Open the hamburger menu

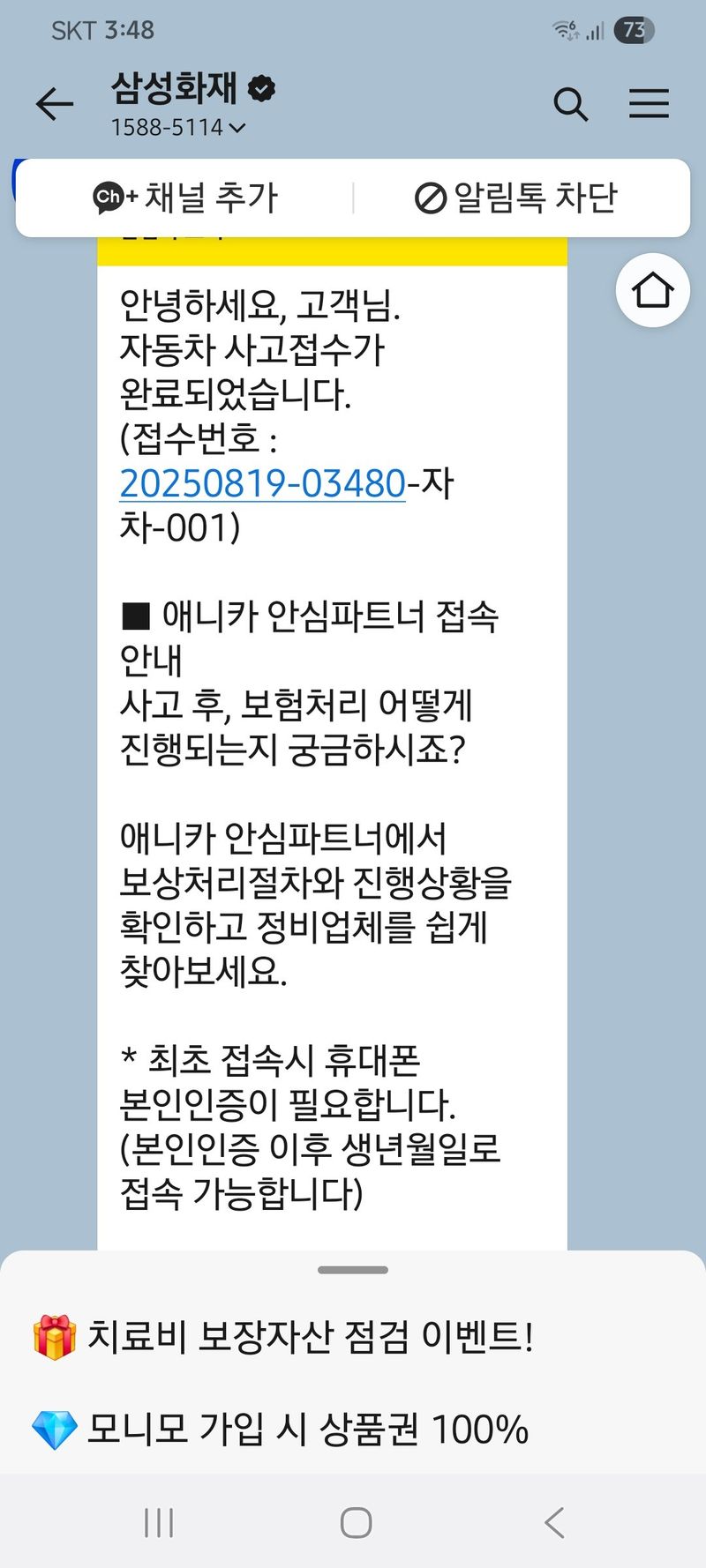649,104
